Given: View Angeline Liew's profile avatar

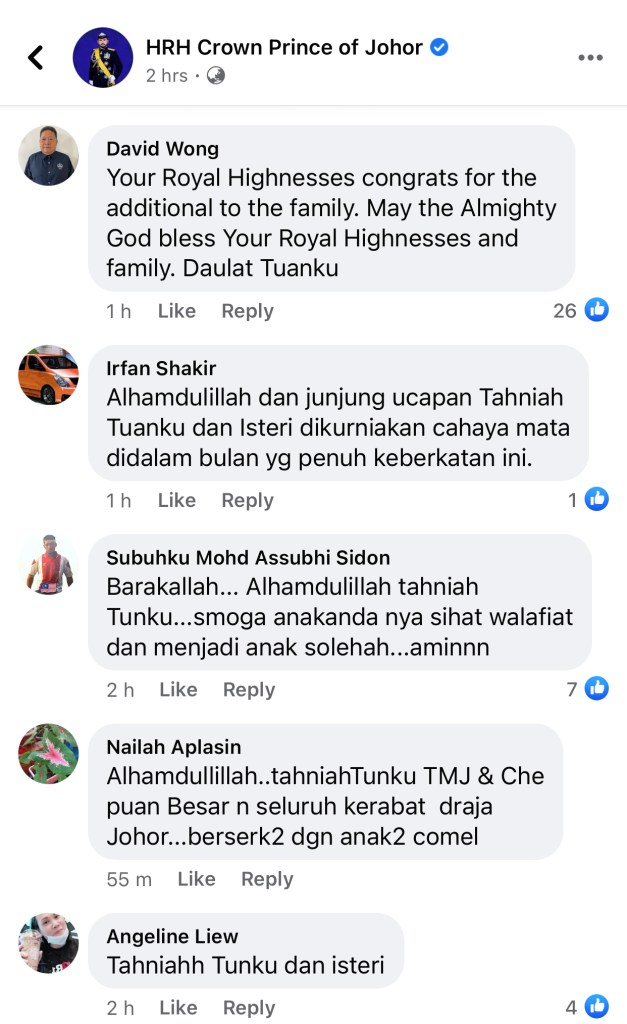Looking at the screenshot, I should point(48,942).
